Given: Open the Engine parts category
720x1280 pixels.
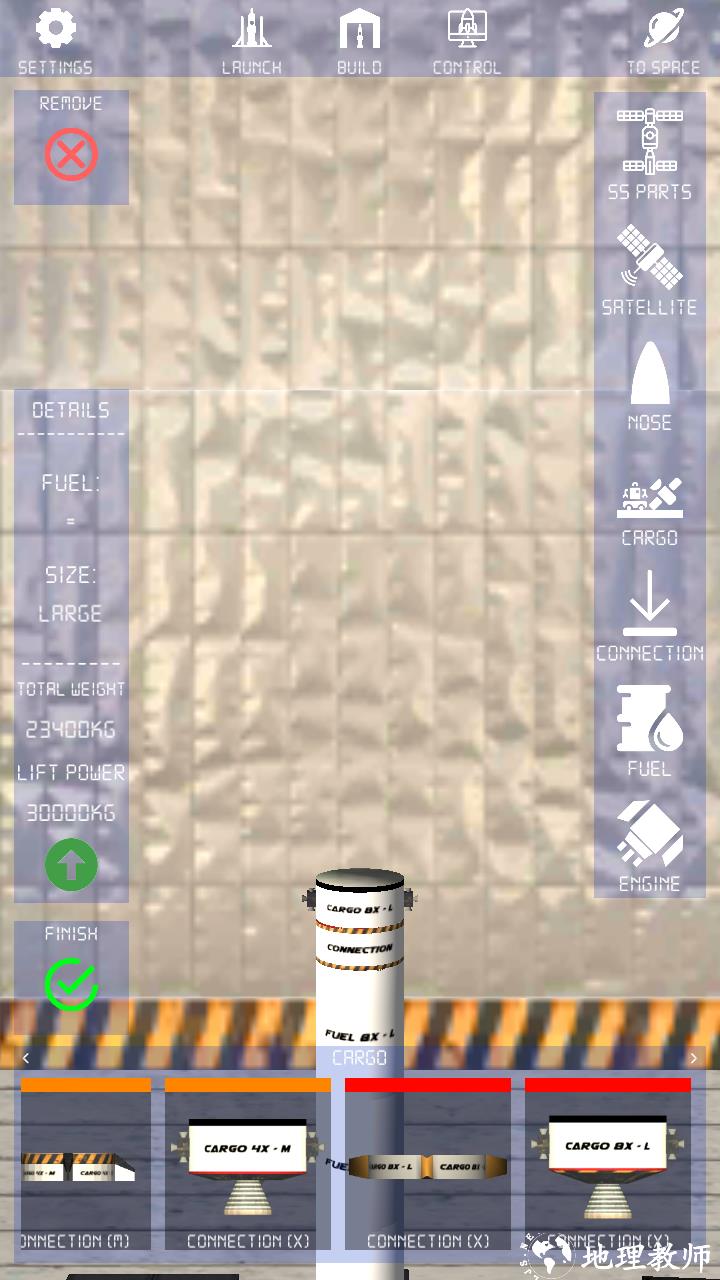Looking at the screenshot, I should tap(649, 846).
